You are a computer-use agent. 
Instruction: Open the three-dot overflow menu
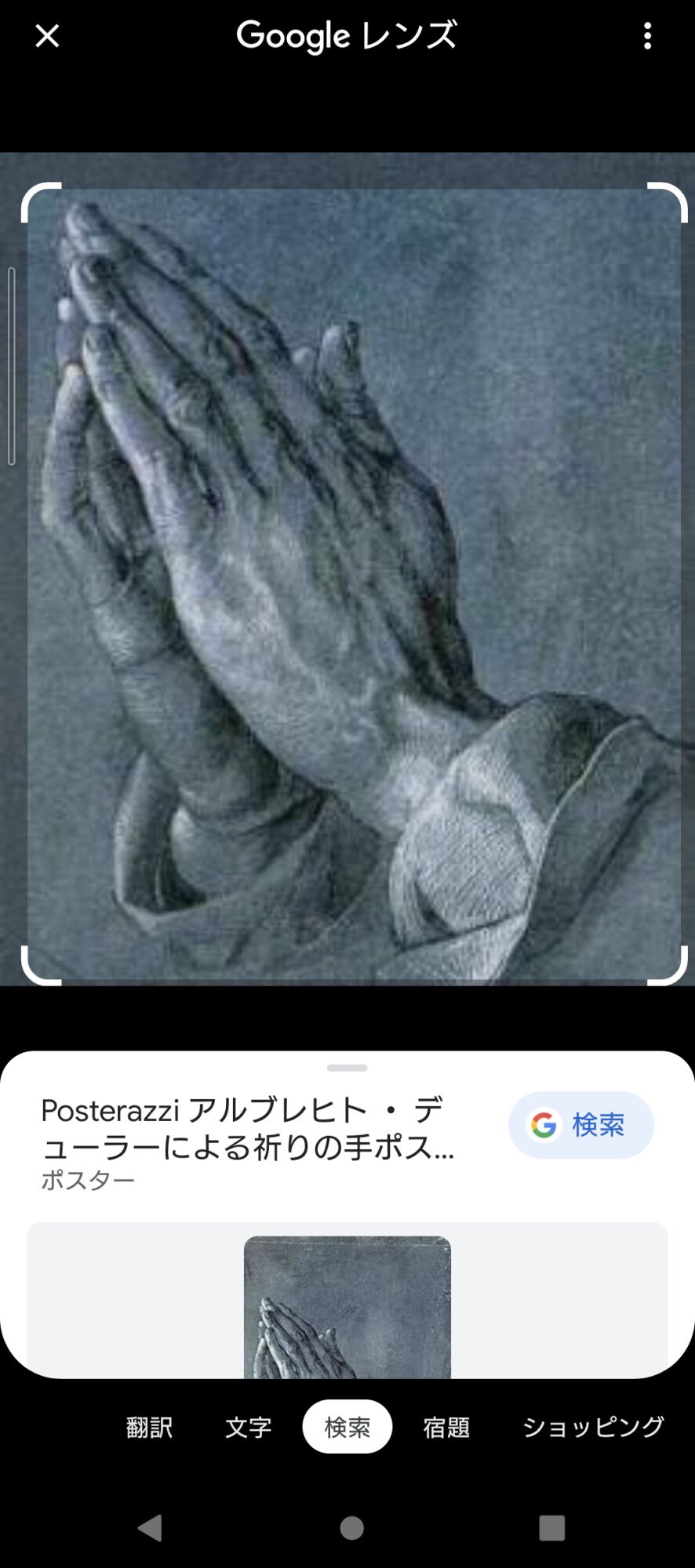pos(647,36)
